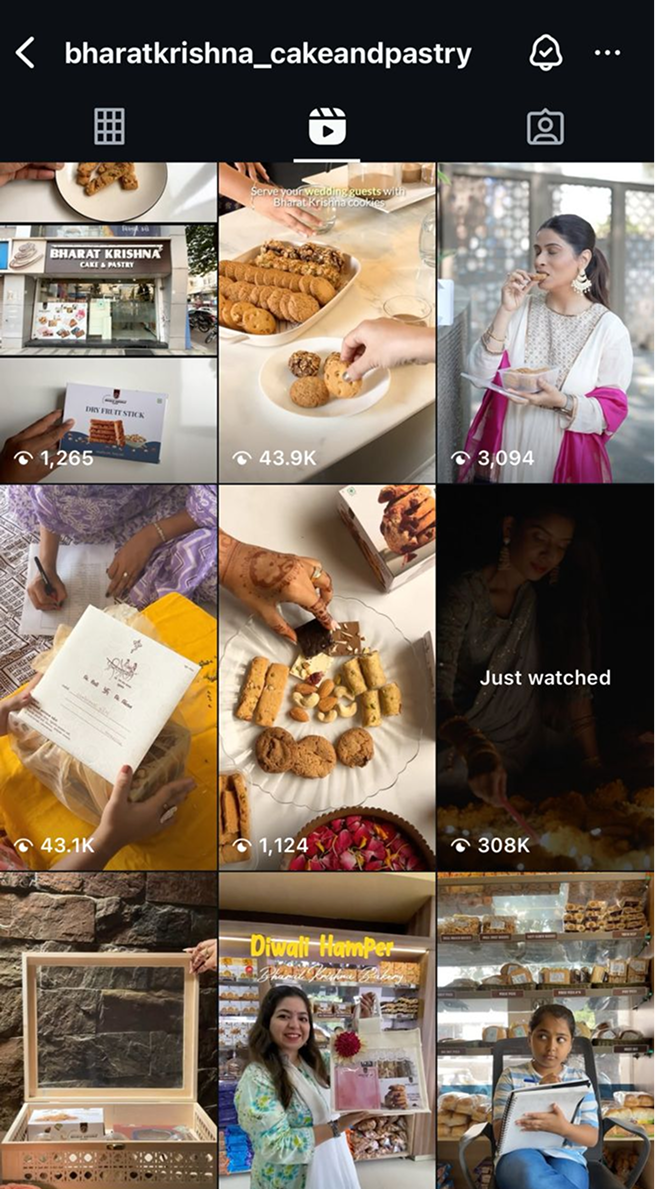Open the reel with 1,265 views
Screen dimensions: 655x1189
click(108, 322)
